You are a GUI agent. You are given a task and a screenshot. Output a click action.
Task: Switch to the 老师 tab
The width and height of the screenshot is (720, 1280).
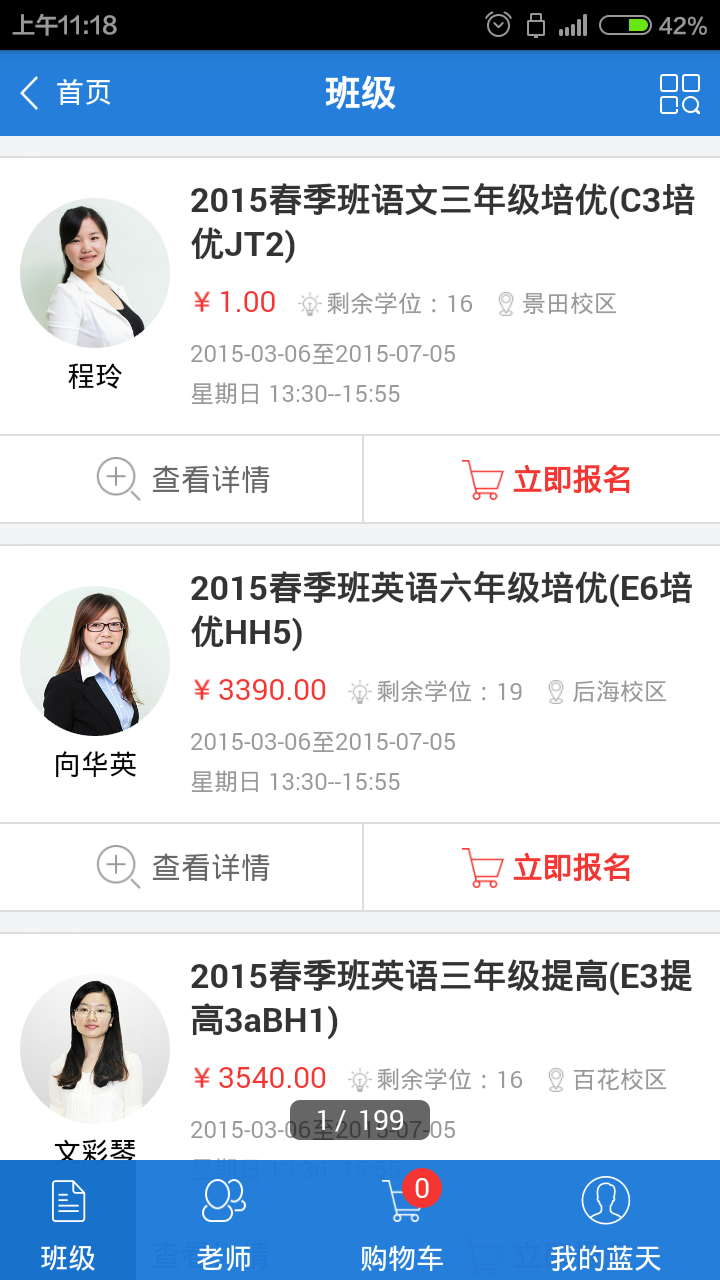pyautogui.click(x=224, y=1222)
